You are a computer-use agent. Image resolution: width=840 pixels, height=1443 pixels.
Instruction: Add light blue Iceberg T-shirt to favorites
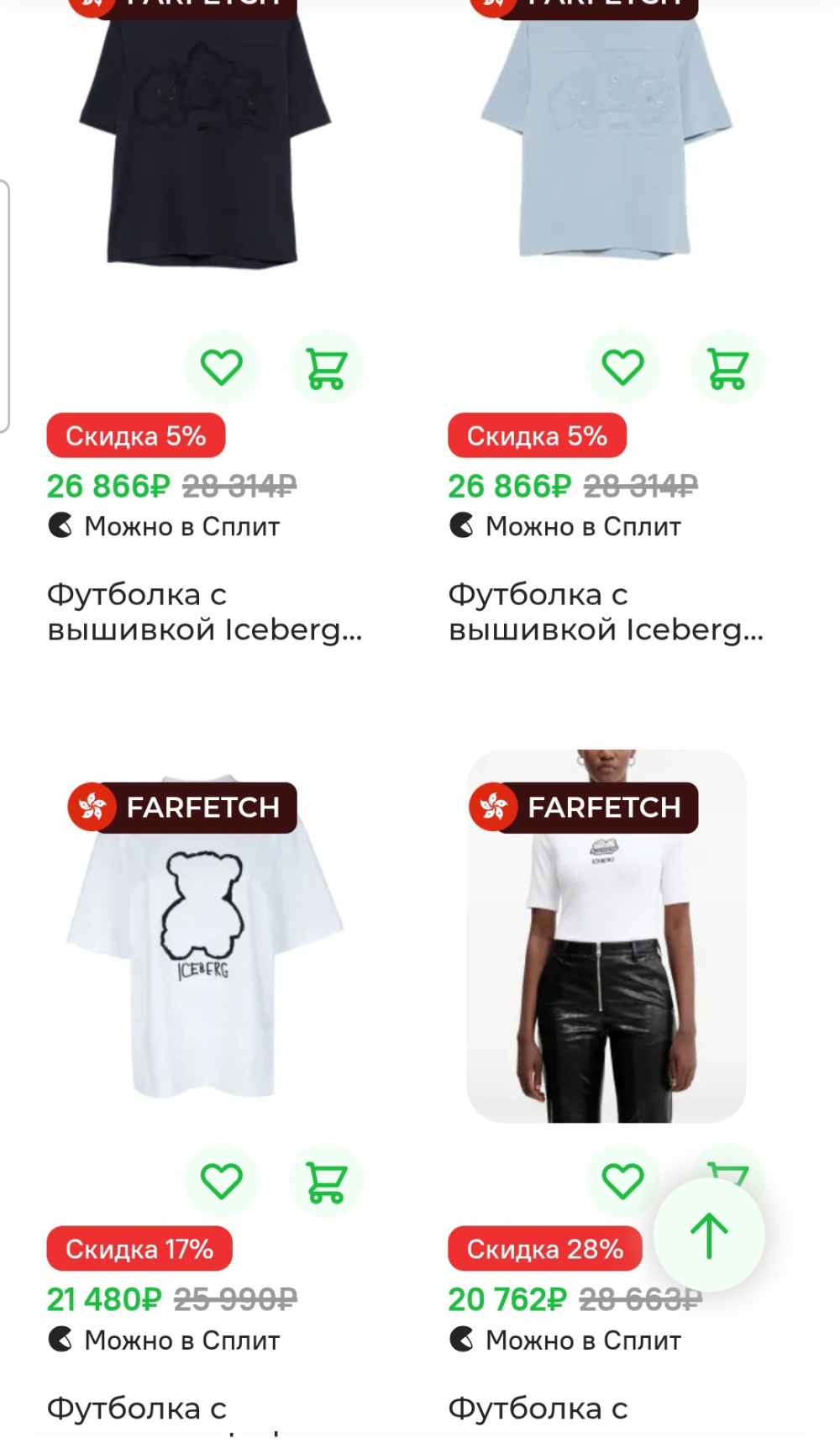pyautogui.click(x=622, y=367)
